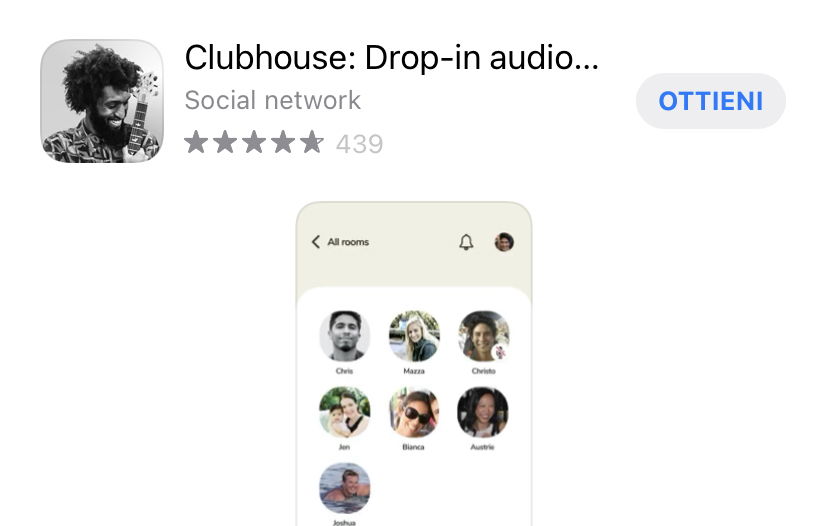Tap OTTIENI to download Clubhouse
Screen dimensions: 828x526
pos(710,101)
